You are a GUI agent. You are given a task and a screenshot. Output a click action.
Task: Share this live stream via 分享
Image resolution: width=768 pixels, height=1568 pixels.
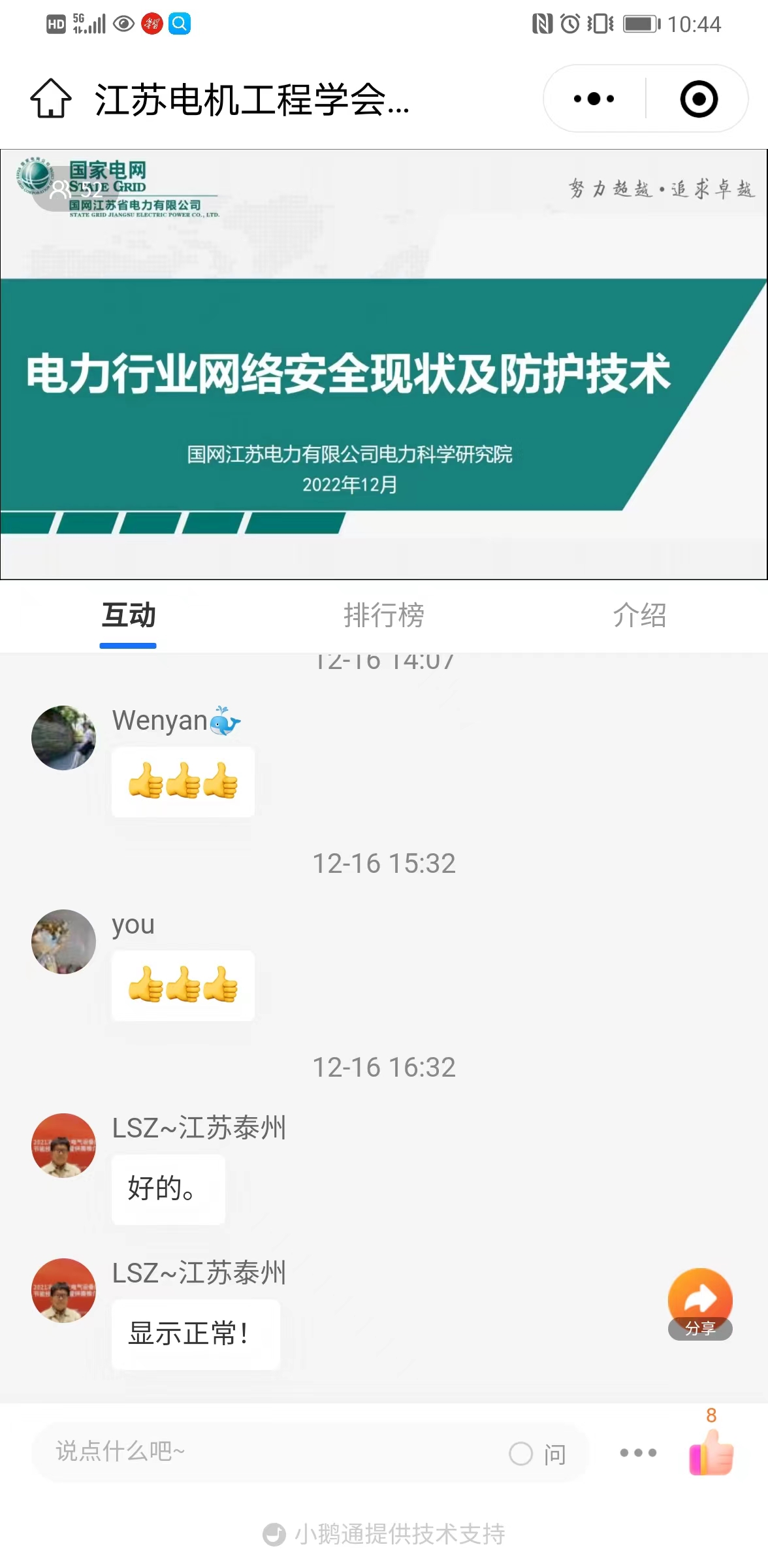(699, 1303)
